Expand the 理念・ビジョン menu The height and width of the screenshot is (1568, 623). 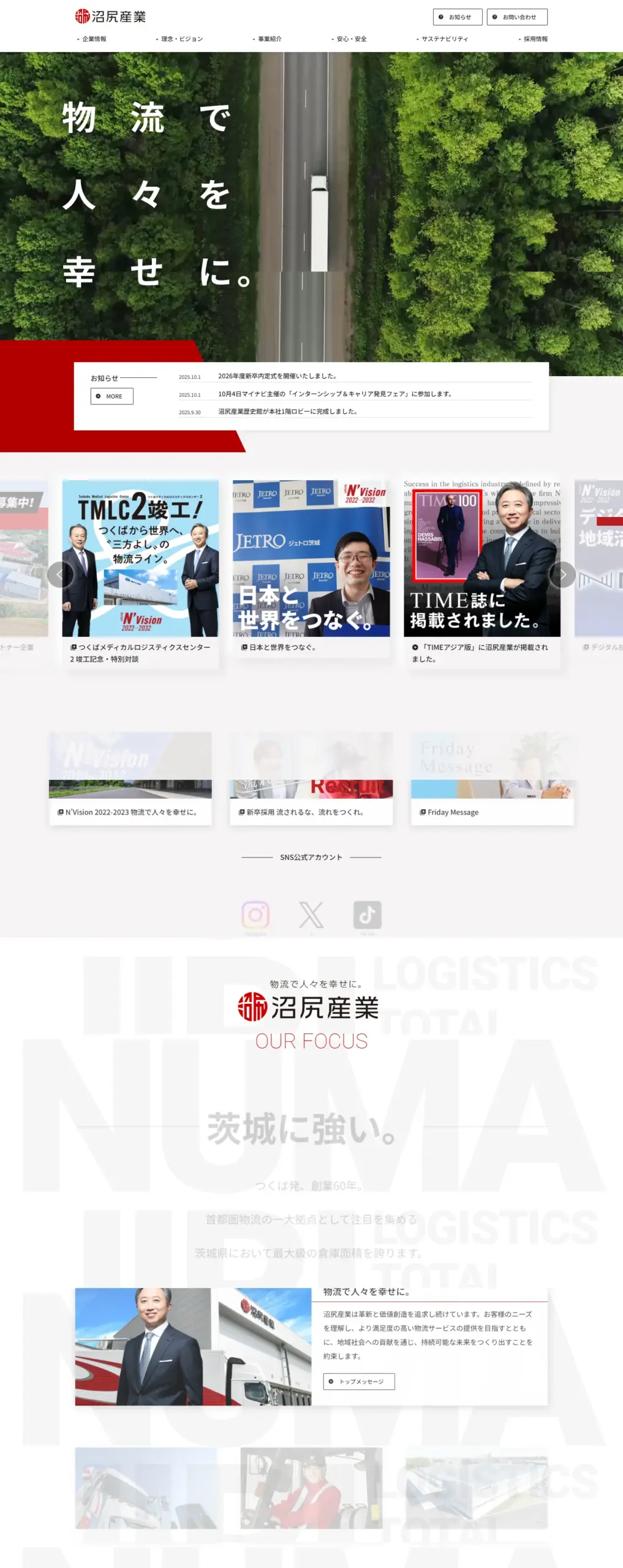click(179, 39)
